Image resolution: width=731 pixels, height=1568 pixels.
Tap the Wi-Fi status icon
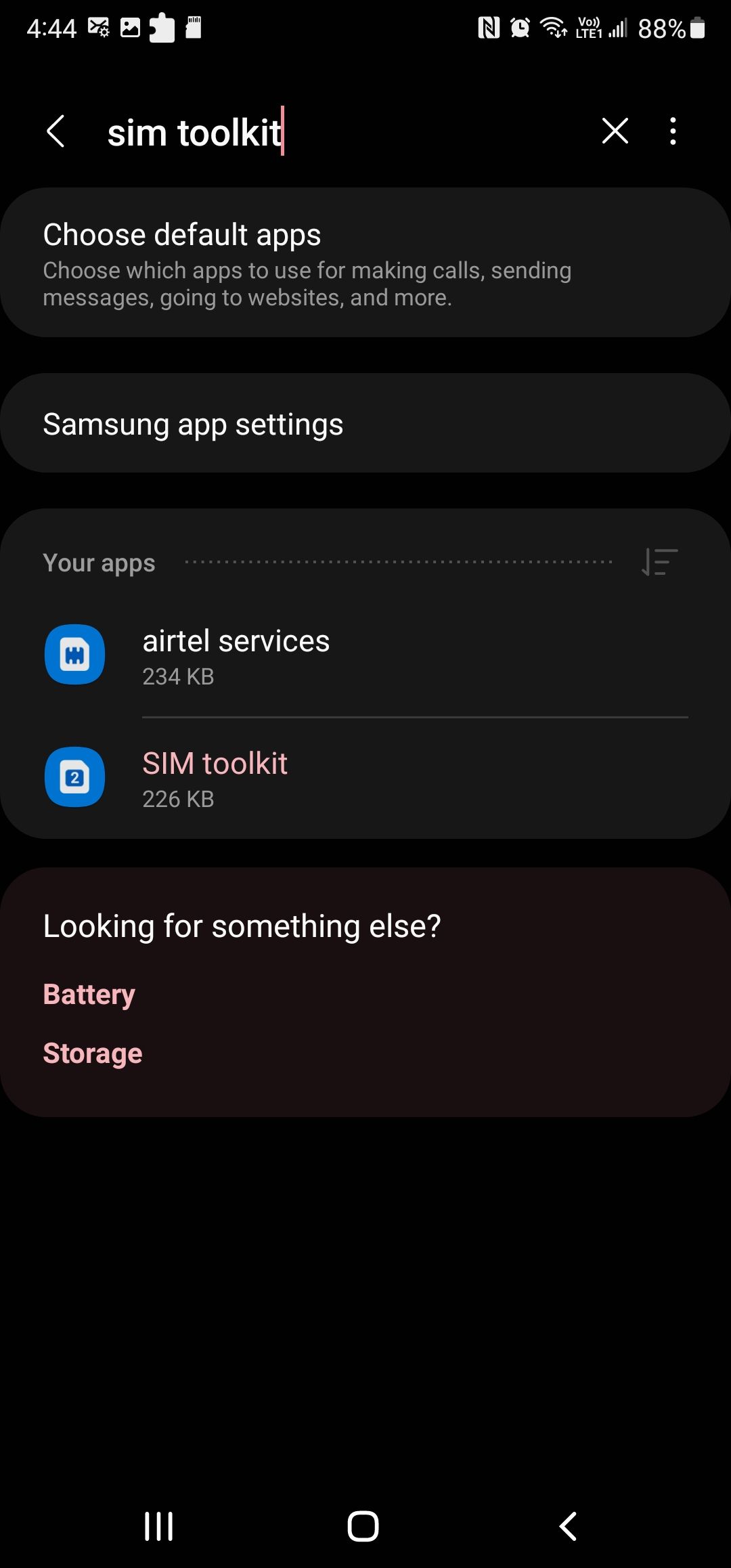click(x=552, y=28)
